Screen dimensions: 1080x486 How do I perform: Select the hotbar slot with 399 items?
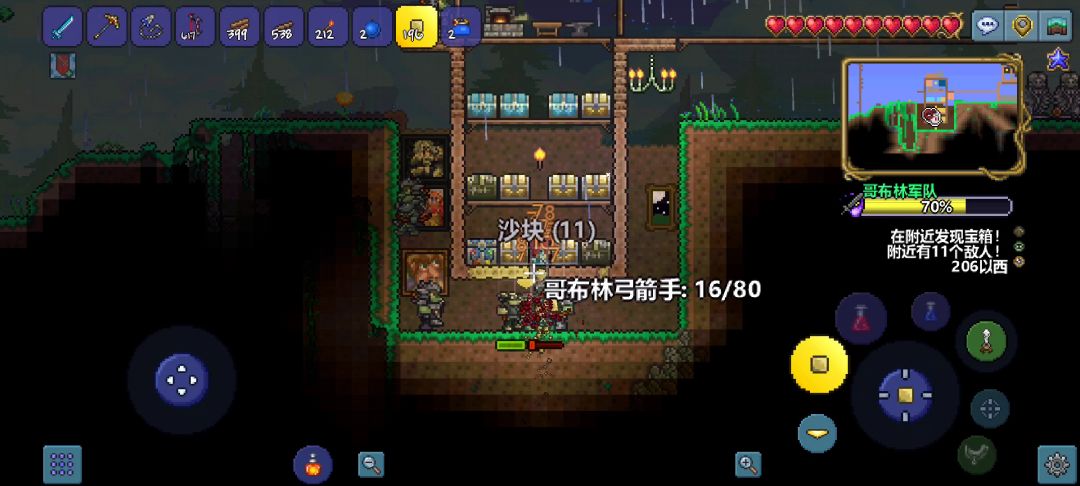(238, 26)
